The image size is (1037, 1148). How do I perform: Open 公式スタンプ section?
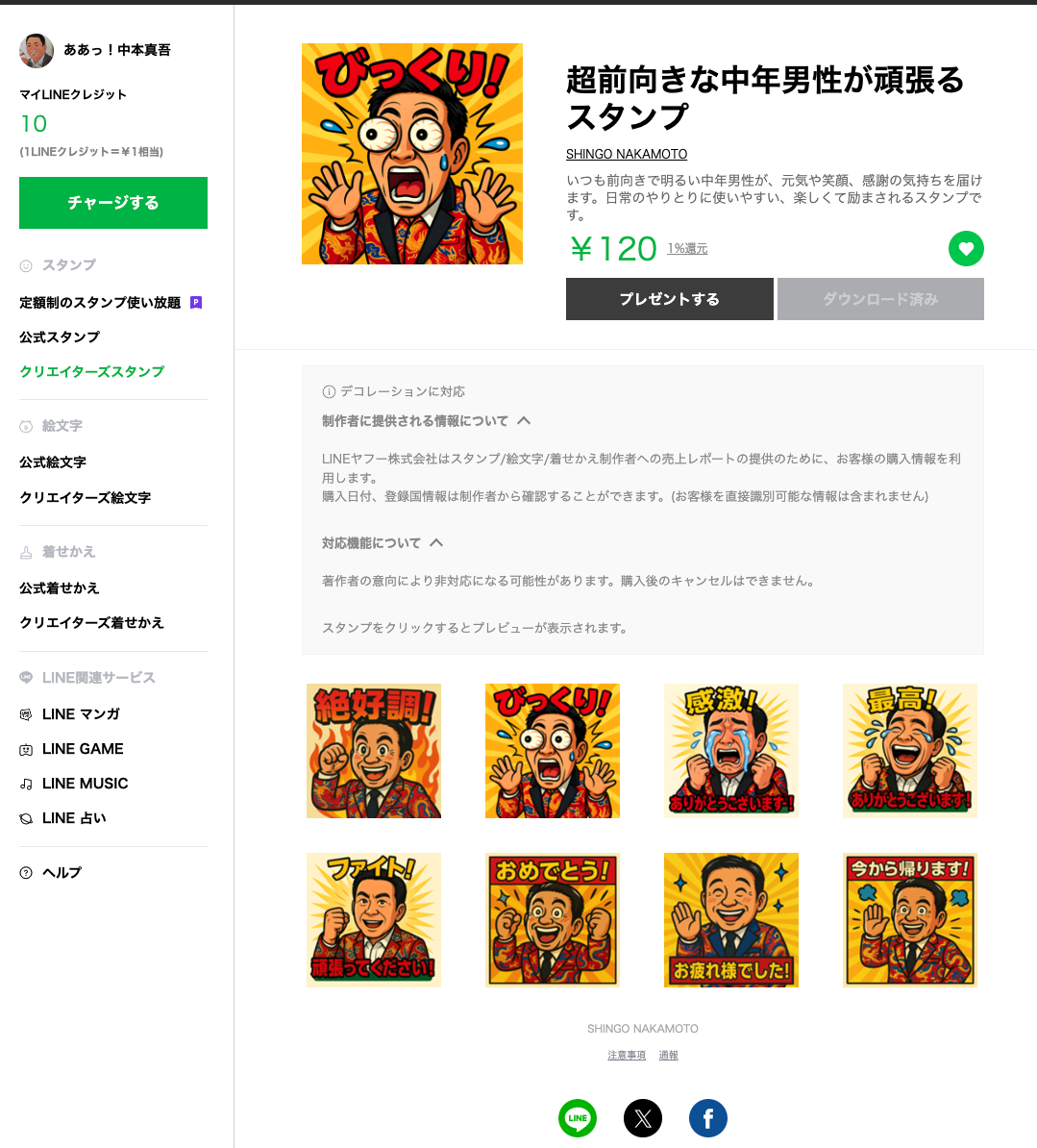click(x=60, y=337)
